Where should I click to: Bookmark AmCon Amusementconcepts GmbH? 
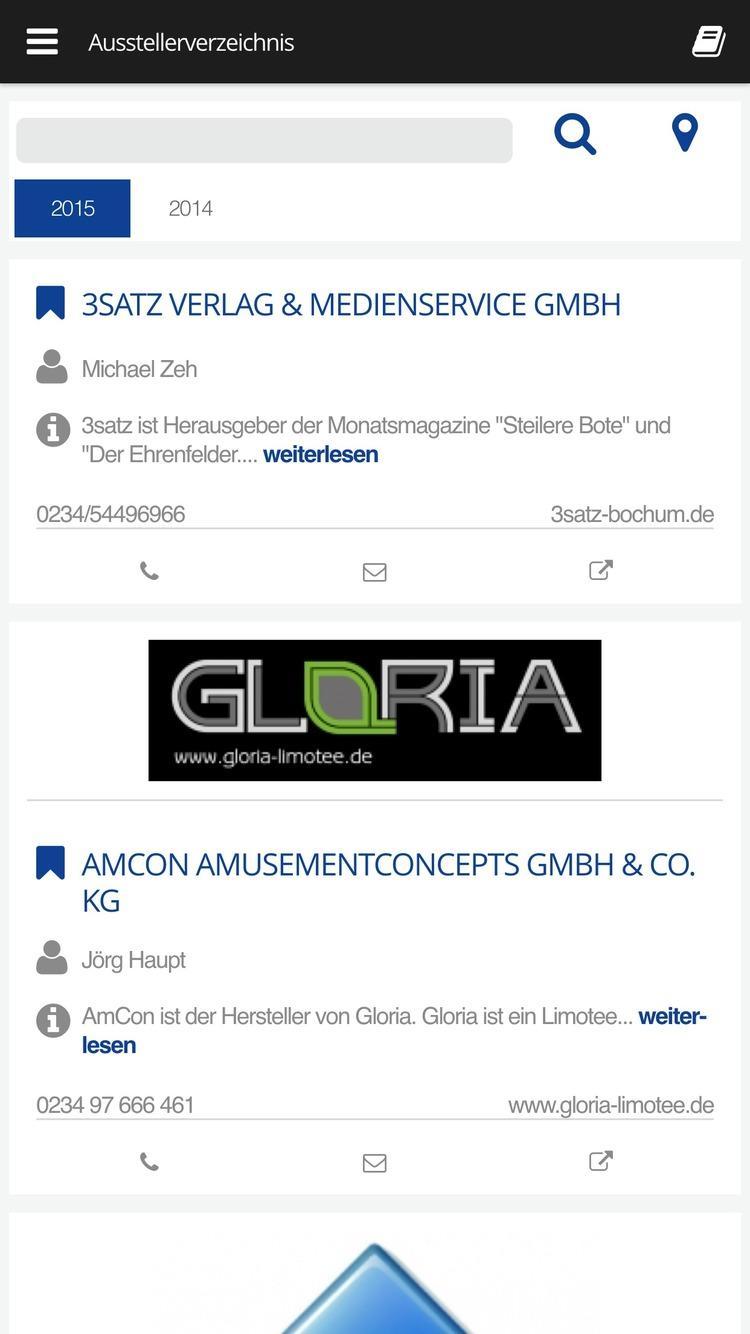51,862
